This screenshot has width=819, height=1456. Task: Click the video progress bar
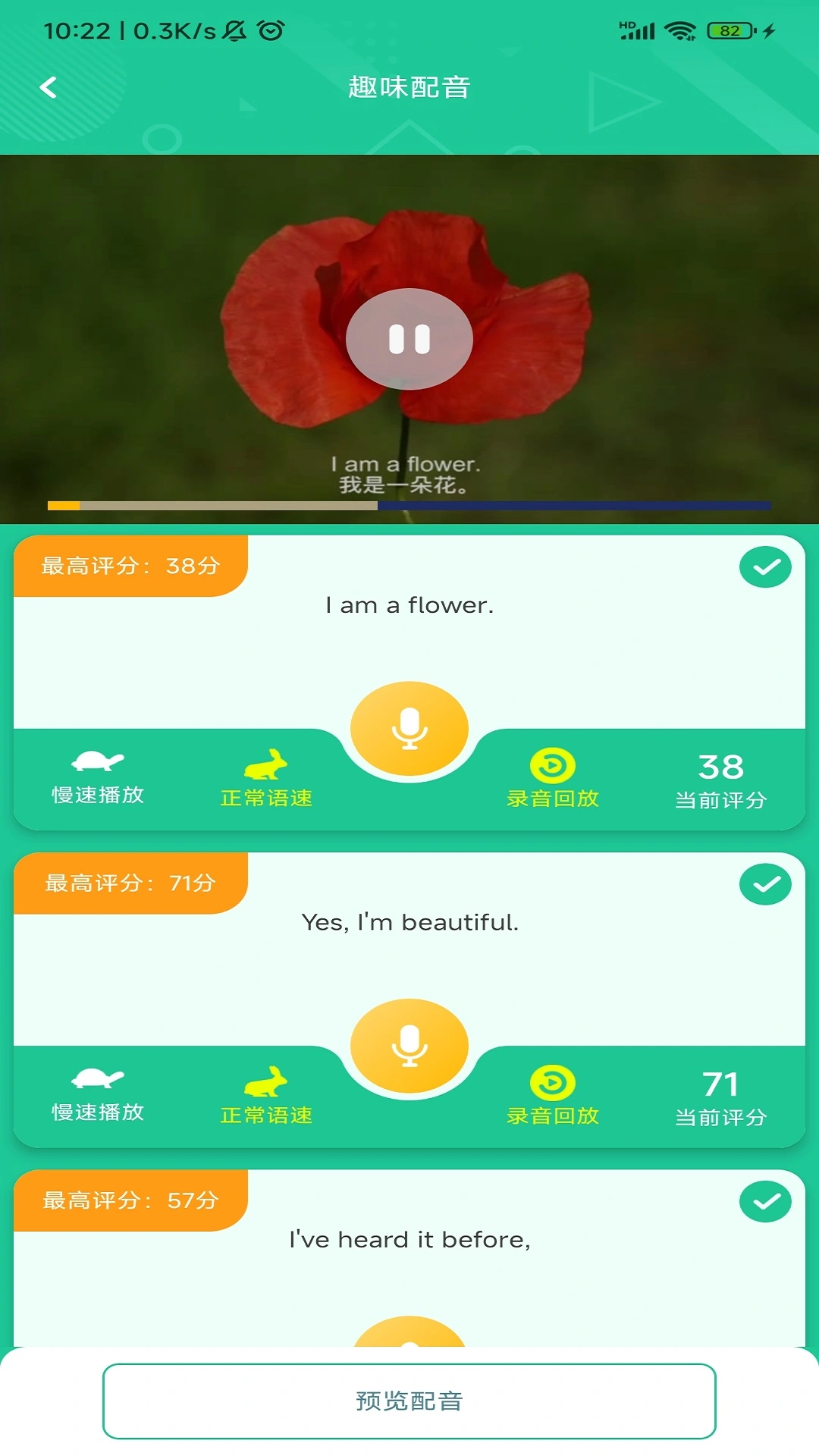[x=409, y=504]
